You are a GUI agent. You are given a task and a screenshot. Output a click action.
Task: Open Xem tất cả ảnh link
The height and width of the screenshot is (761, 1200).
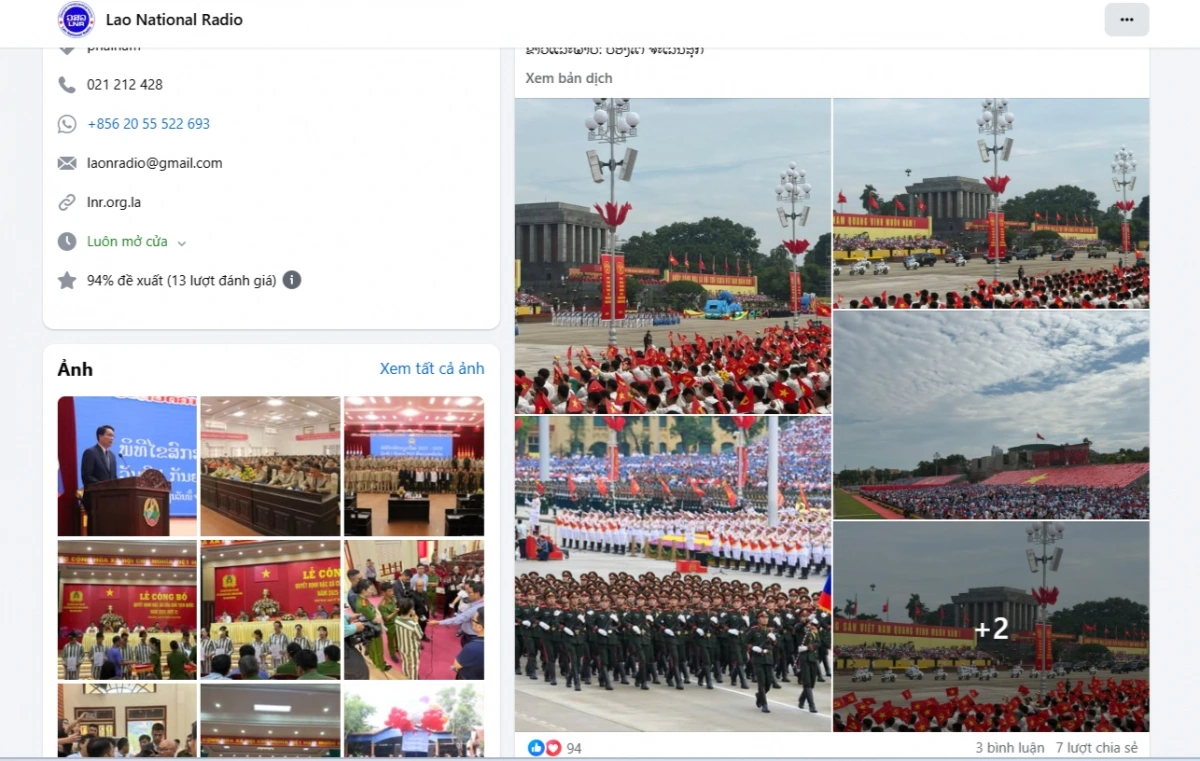pos(432,369)
